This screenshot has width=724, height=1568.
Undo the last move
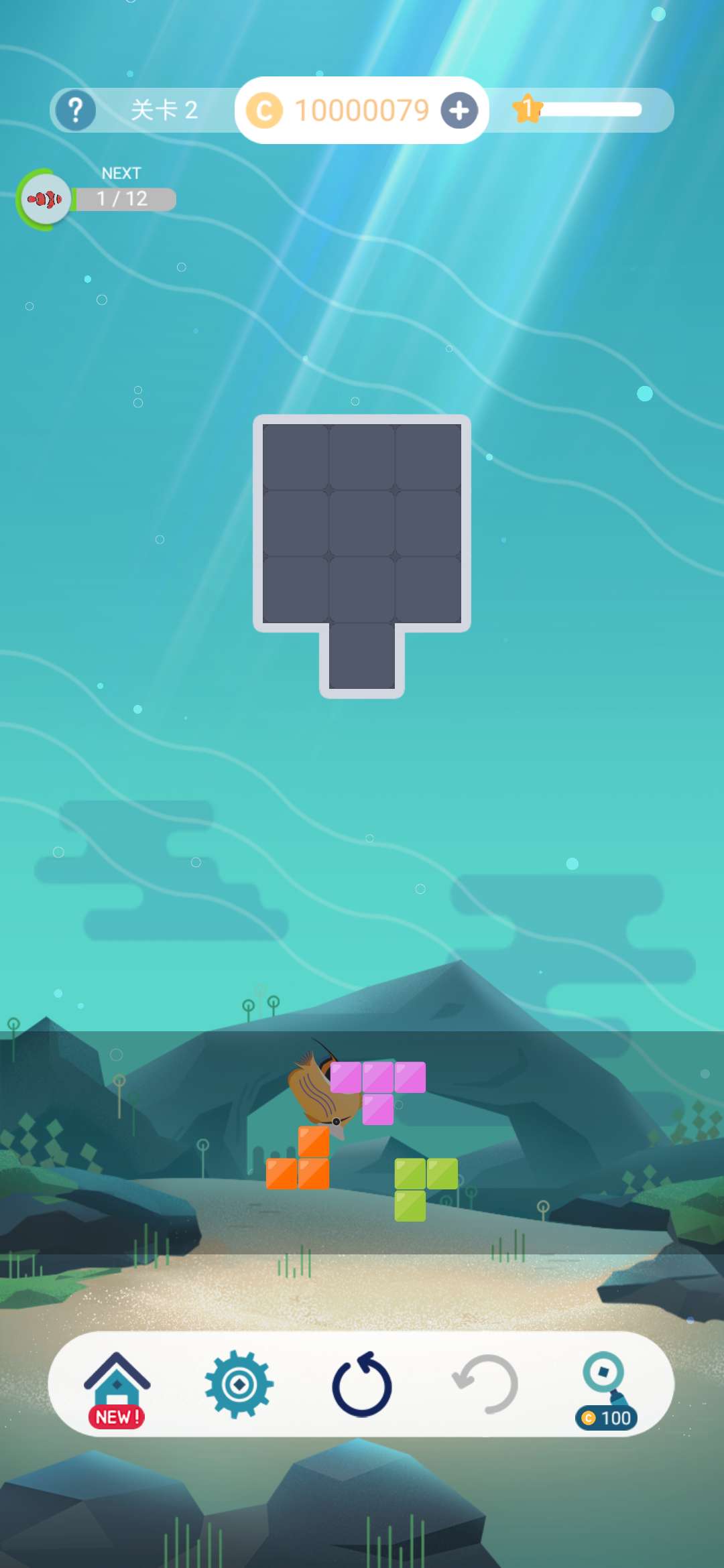485,1384
